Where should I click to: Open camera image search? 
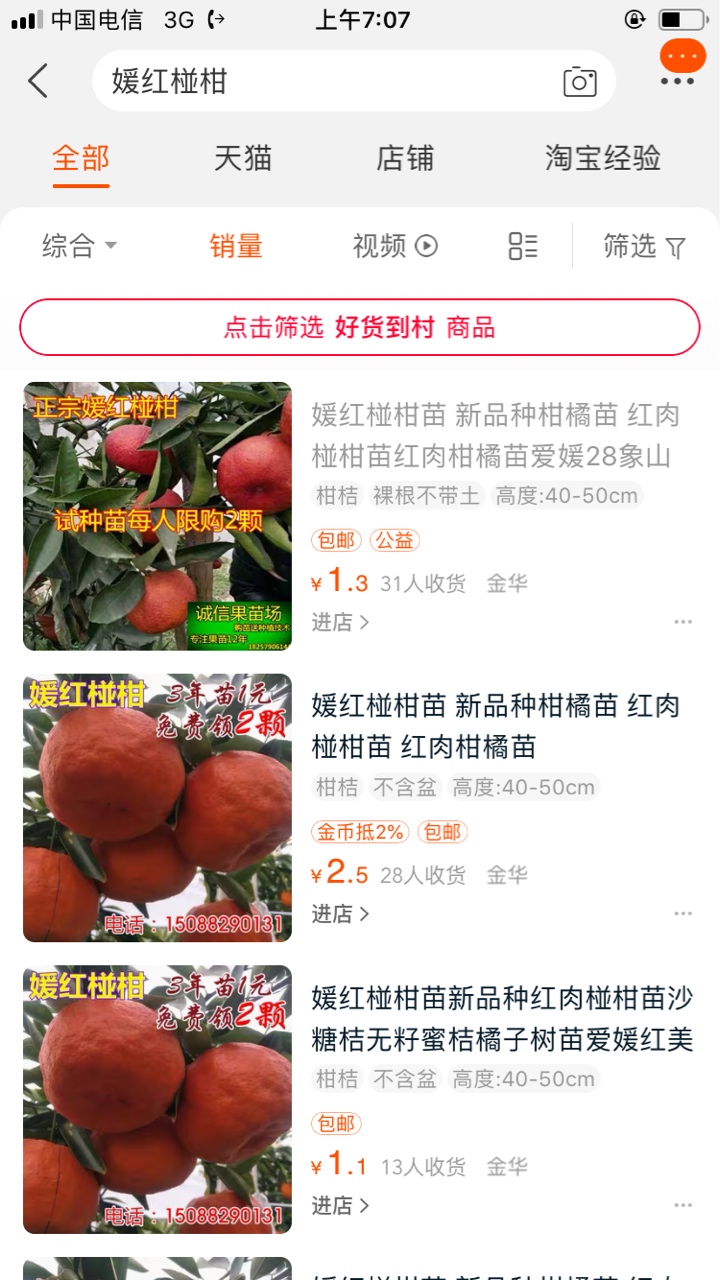(x=579, y=82)
